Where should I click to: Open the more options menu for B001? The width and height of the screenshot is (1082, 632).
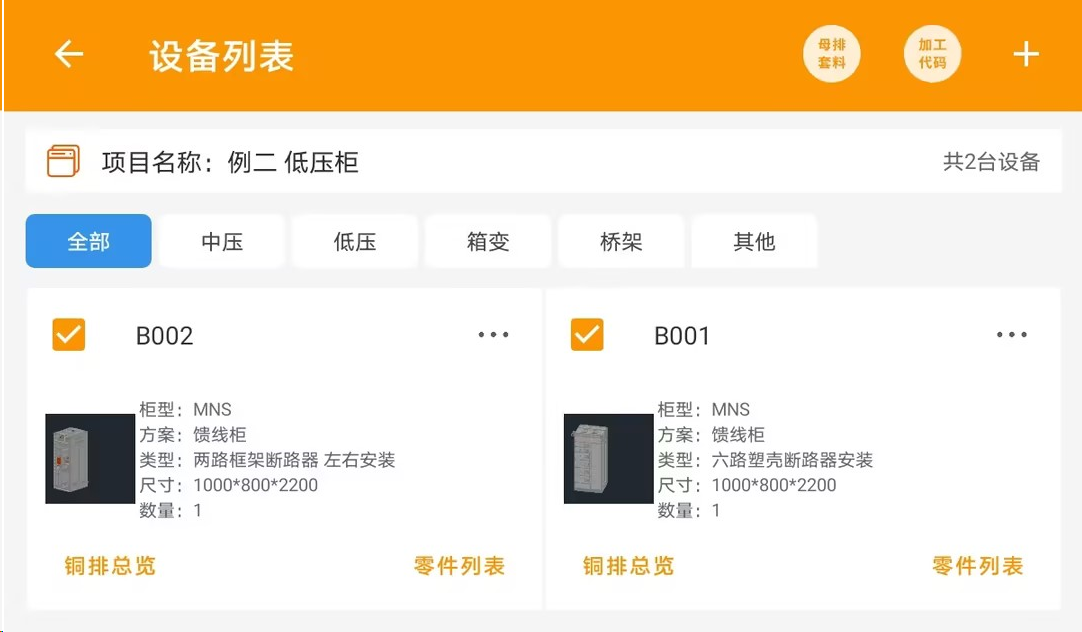point(1011,335)
